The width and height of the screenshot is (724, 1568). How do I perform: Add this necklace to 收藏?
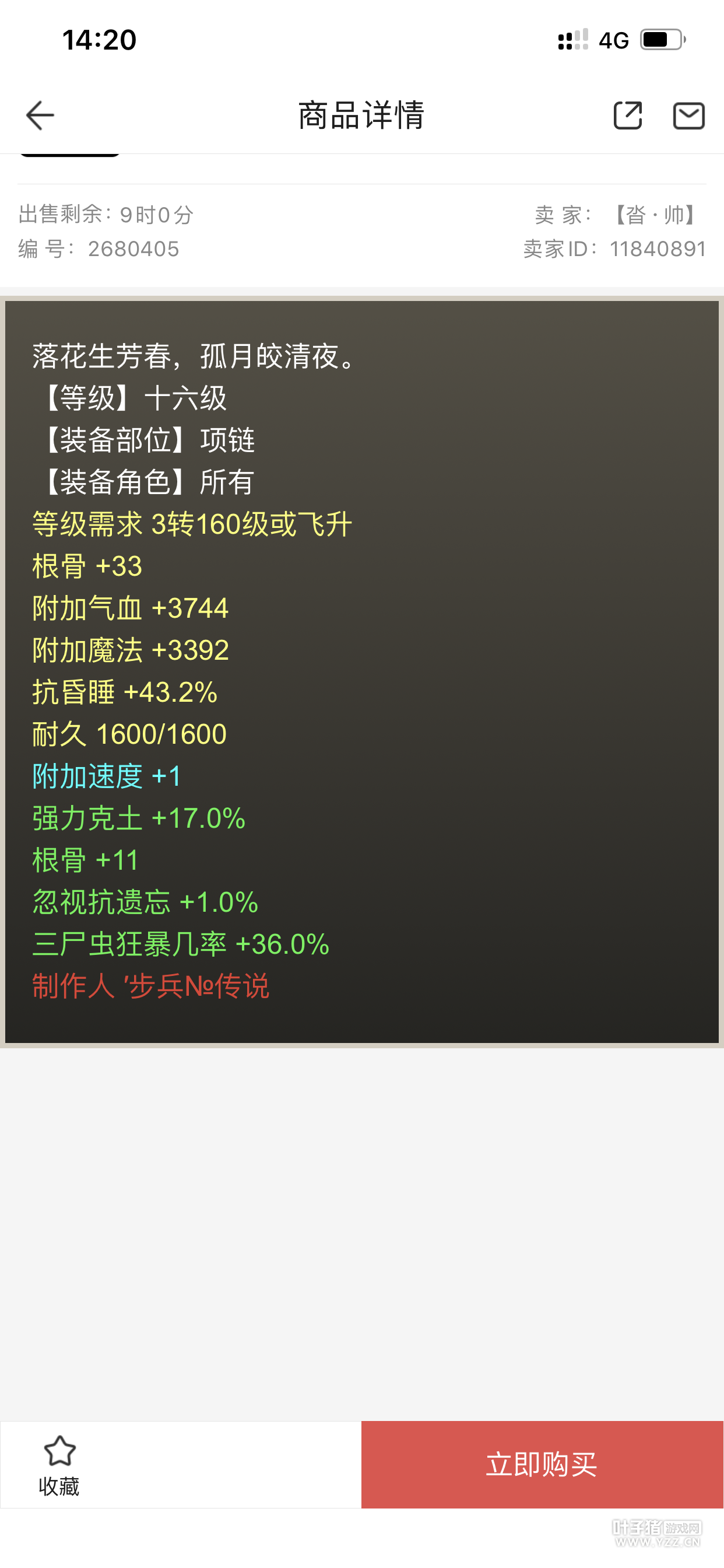pos(59,1465)
